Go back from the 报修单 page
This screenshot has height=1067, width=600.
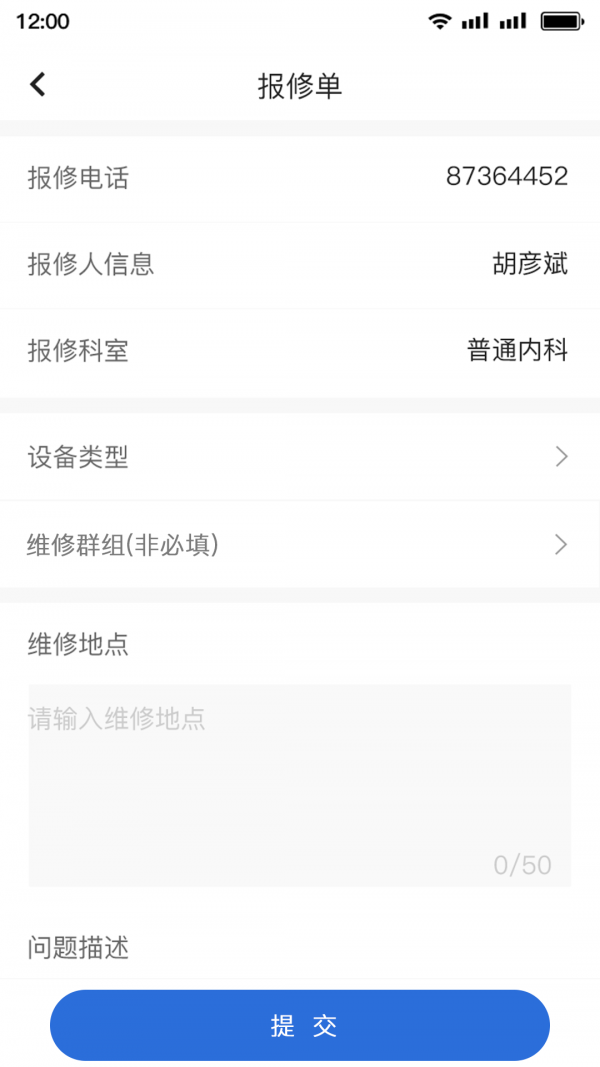click(38, 85)
